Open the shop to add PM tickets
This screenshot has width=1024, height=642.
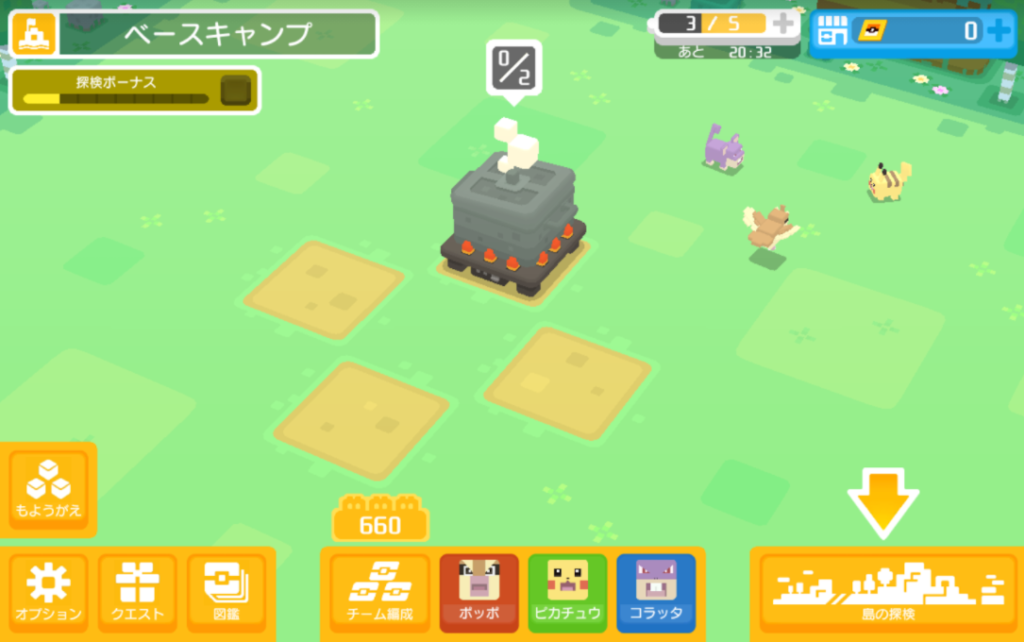click(x=998, y=31)
